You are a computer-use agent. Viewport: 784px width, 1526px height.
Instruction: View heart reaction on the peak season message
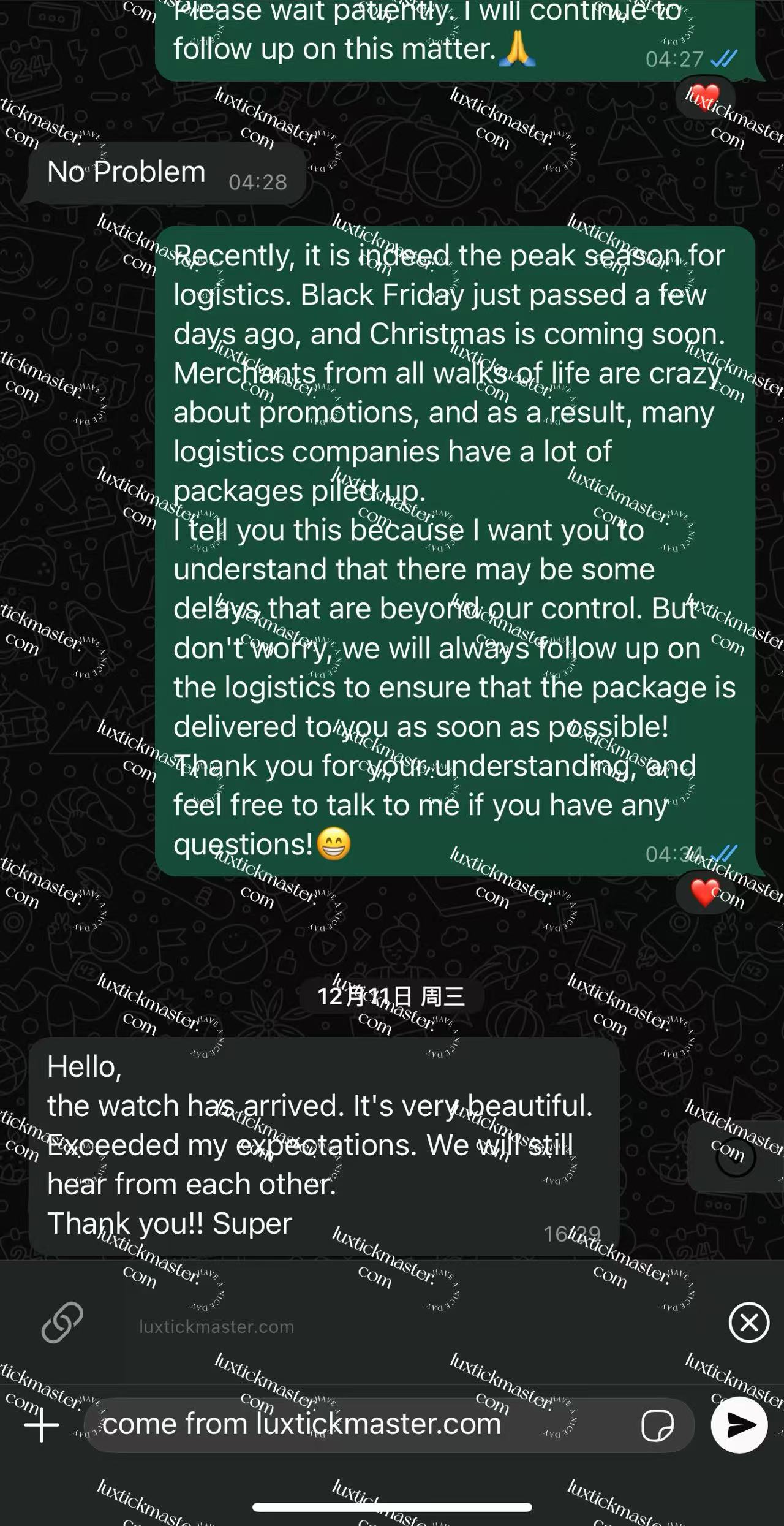pyautogui.click(x=704, y=892)
